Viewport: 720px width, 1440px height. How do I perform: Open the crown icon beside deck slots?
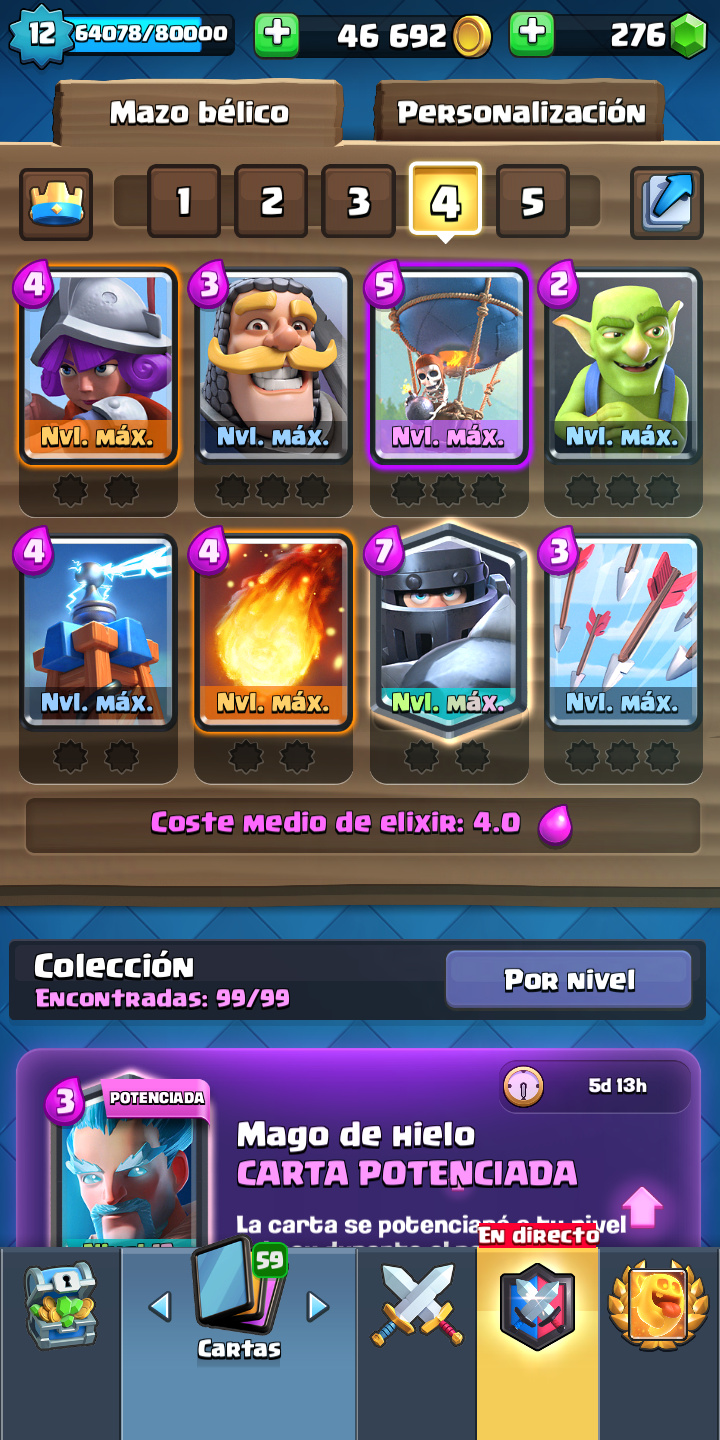[x=56, y=204]
